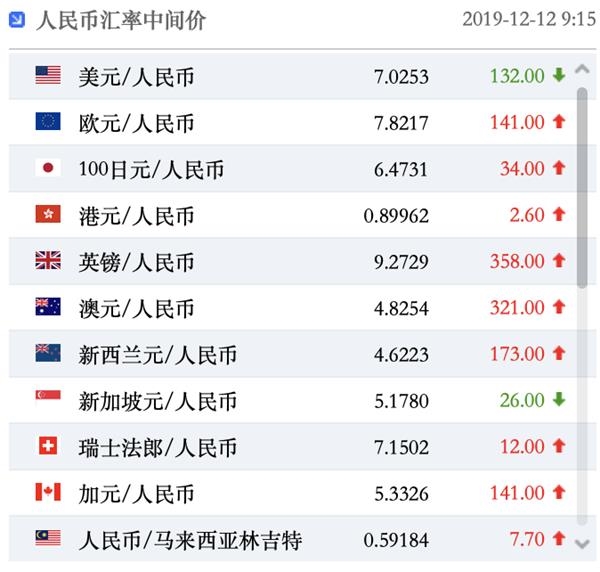Tap the scrollbar down arrow
The width and height of the screenshot is (600, 572).
click(x=584, y=543)
